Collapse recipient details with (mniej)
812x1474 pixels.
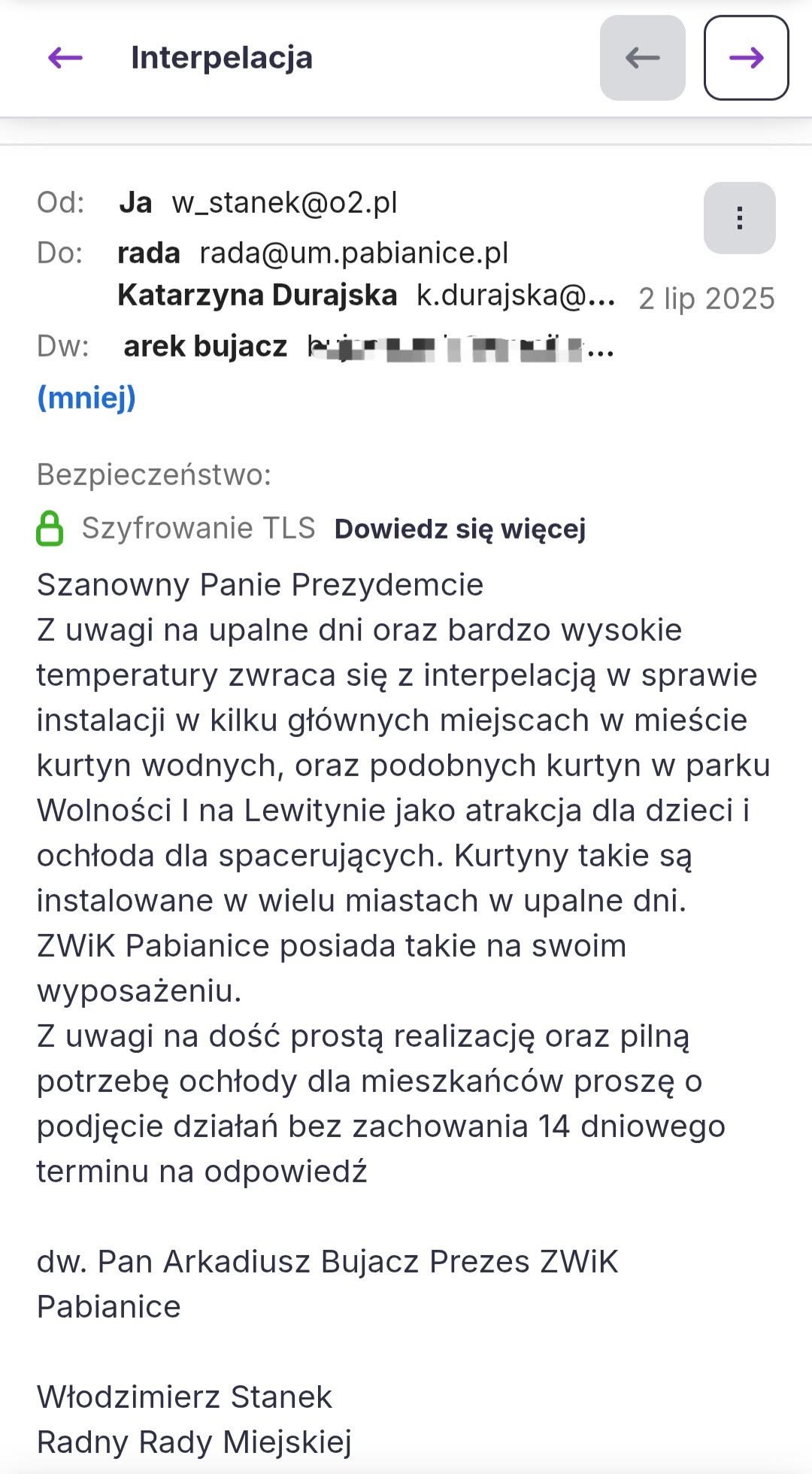[x=86, y=397]
